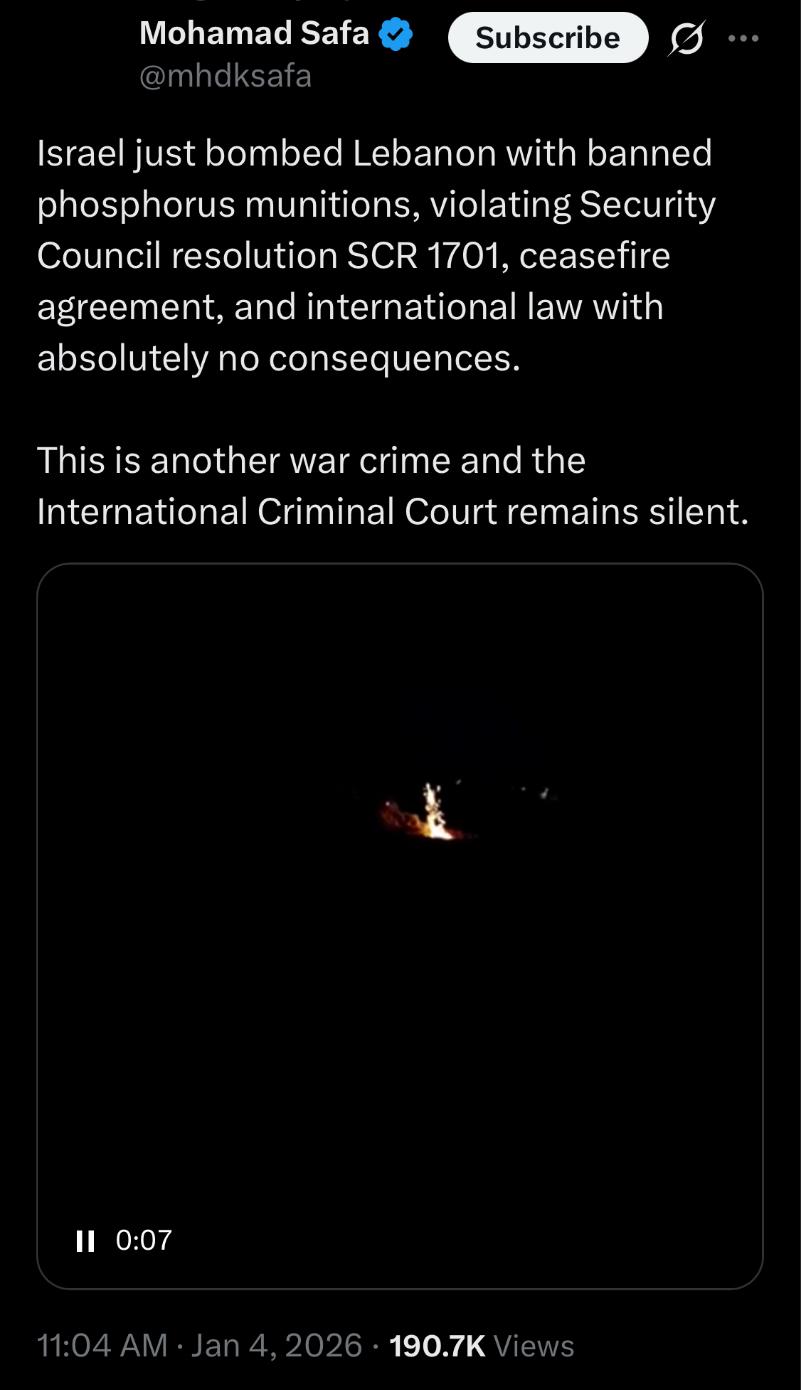Open the post overflow menu
Viewport: 801px width, 1390px height.
743,39
